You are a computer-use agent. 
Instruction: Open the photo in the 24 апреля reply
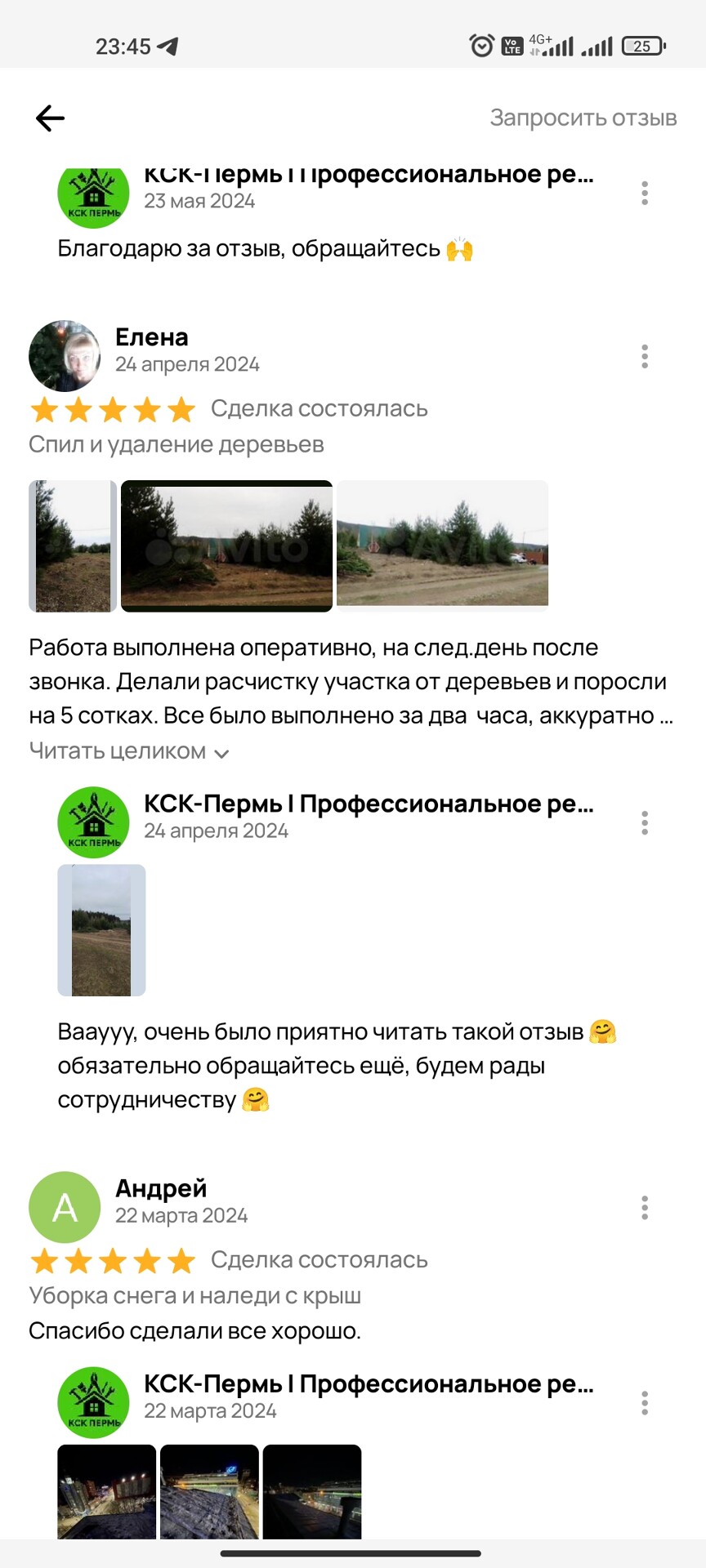click(x=101, y=930)
